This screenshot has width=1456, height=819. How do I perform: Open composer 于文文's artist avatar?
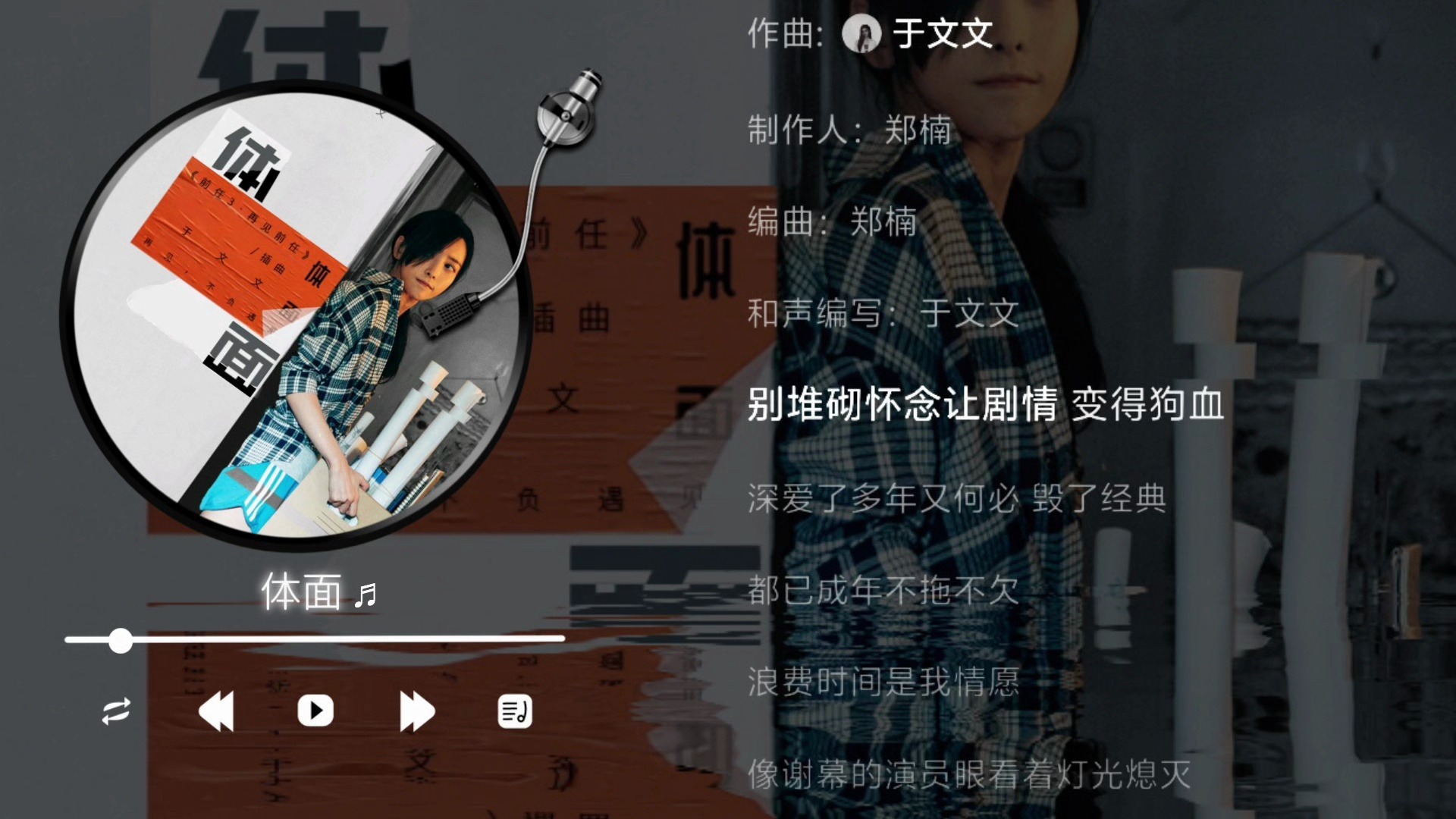click(x=861, y=34)
